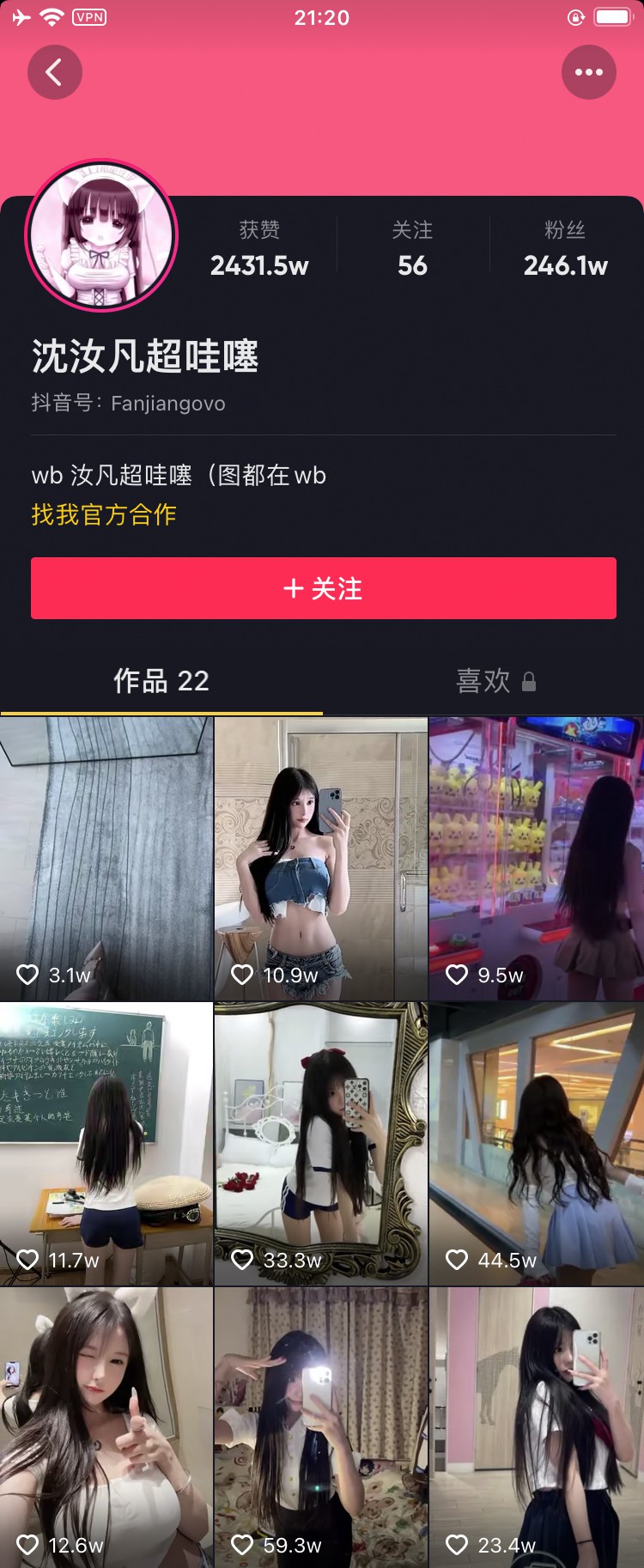View the video with 33.3w likes
Screen dimensions: 644x1568
(x=321, y=1144)
